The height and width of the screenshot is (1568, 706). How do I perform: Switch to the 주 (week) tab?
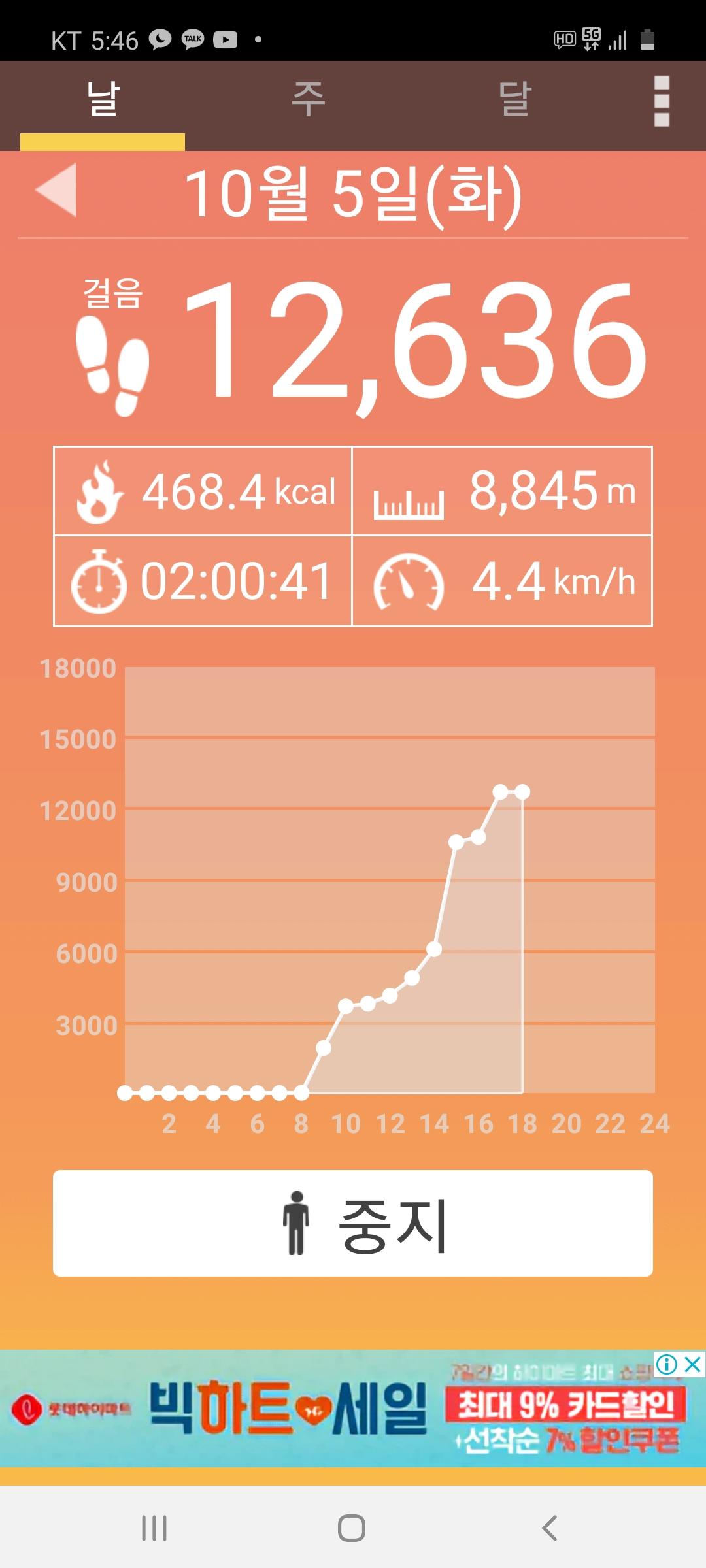(308, 100)
